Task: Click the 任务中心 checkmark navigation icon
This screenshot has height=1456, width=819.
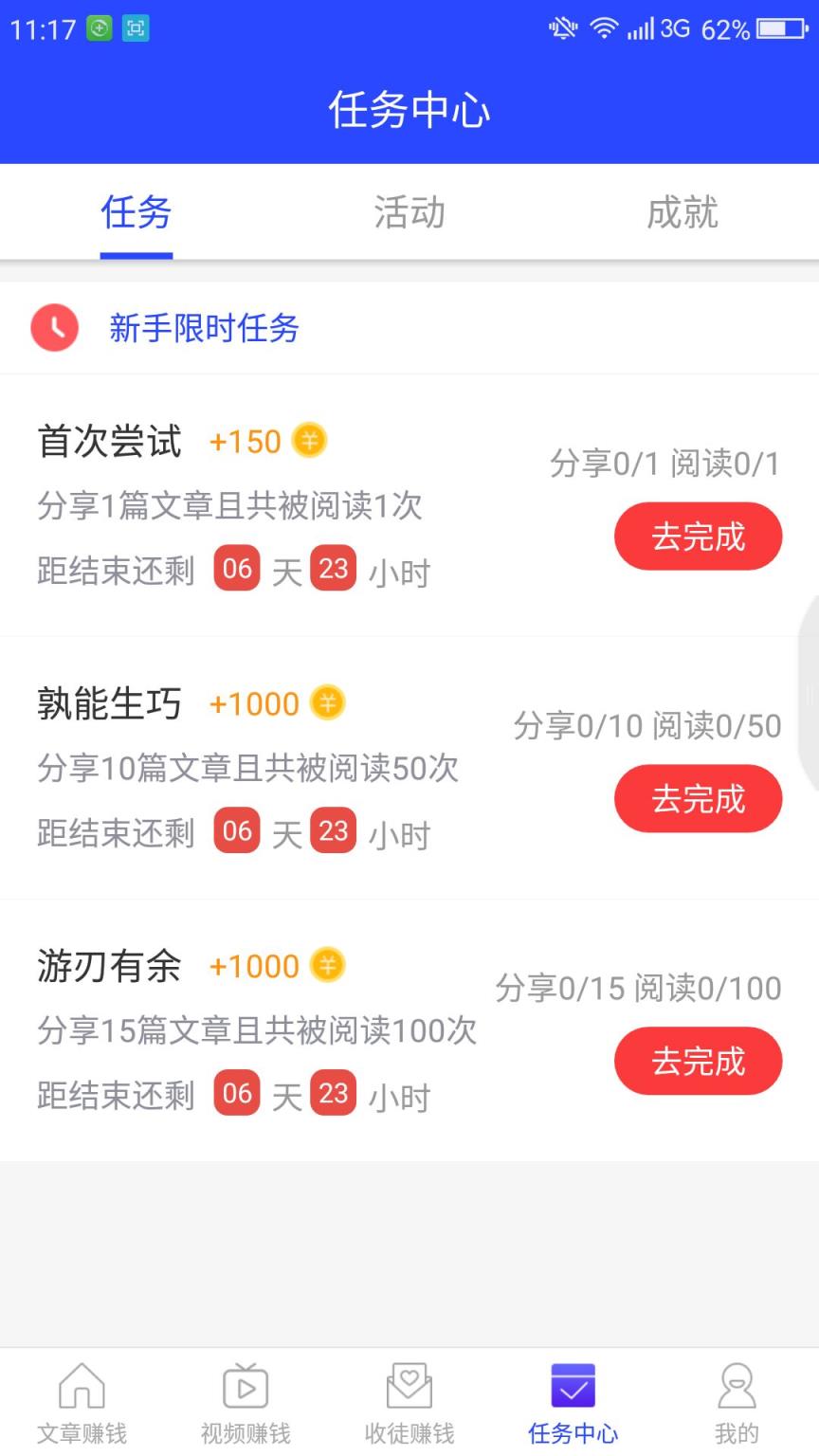Action: [573, 1386]
